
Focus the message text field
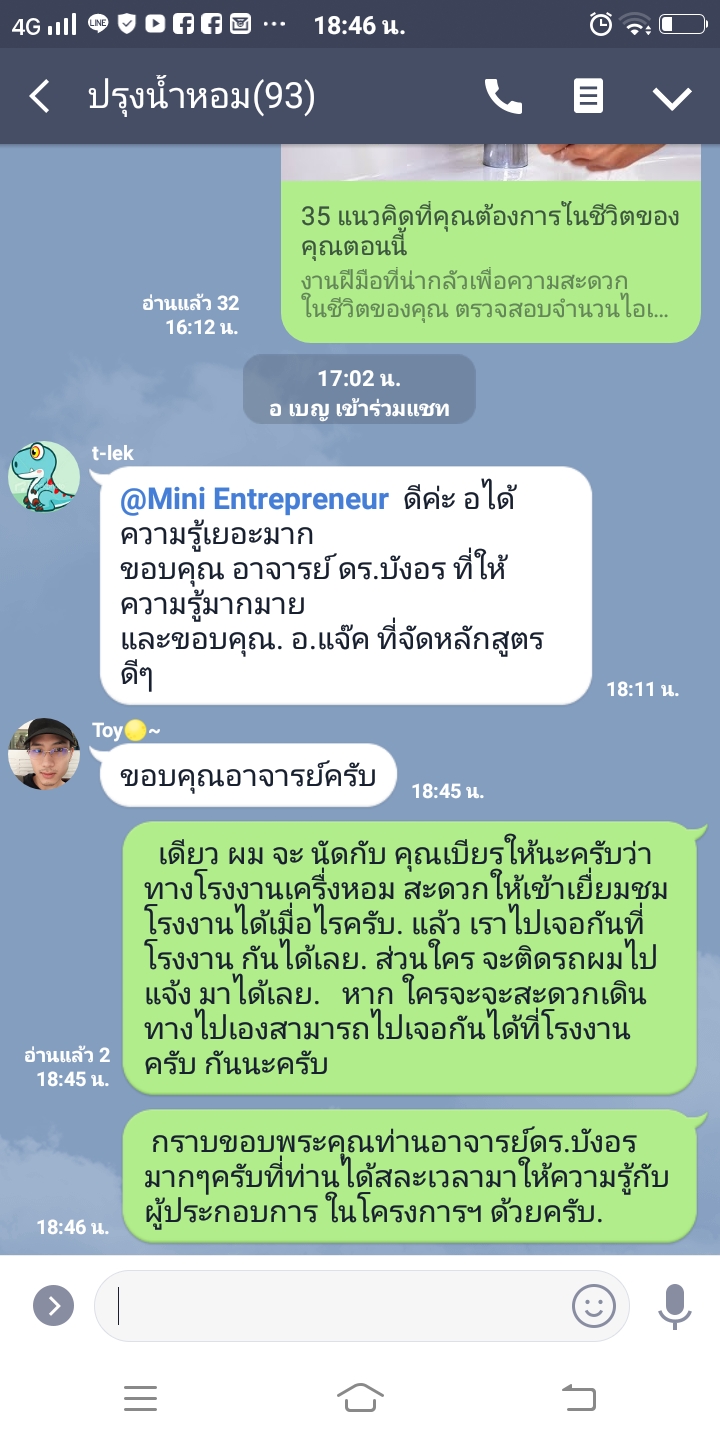coord(340,1305)
